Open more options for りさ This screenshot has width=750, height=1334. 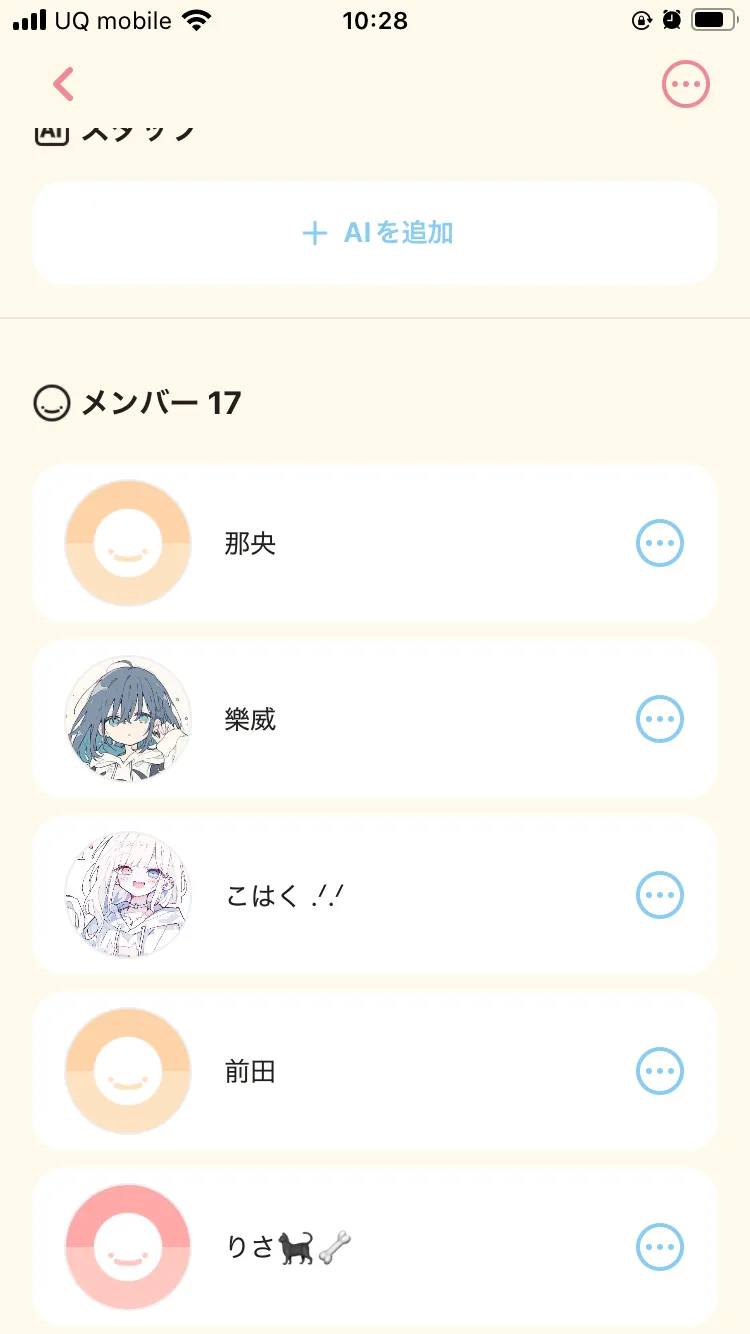click(660, 1247)
